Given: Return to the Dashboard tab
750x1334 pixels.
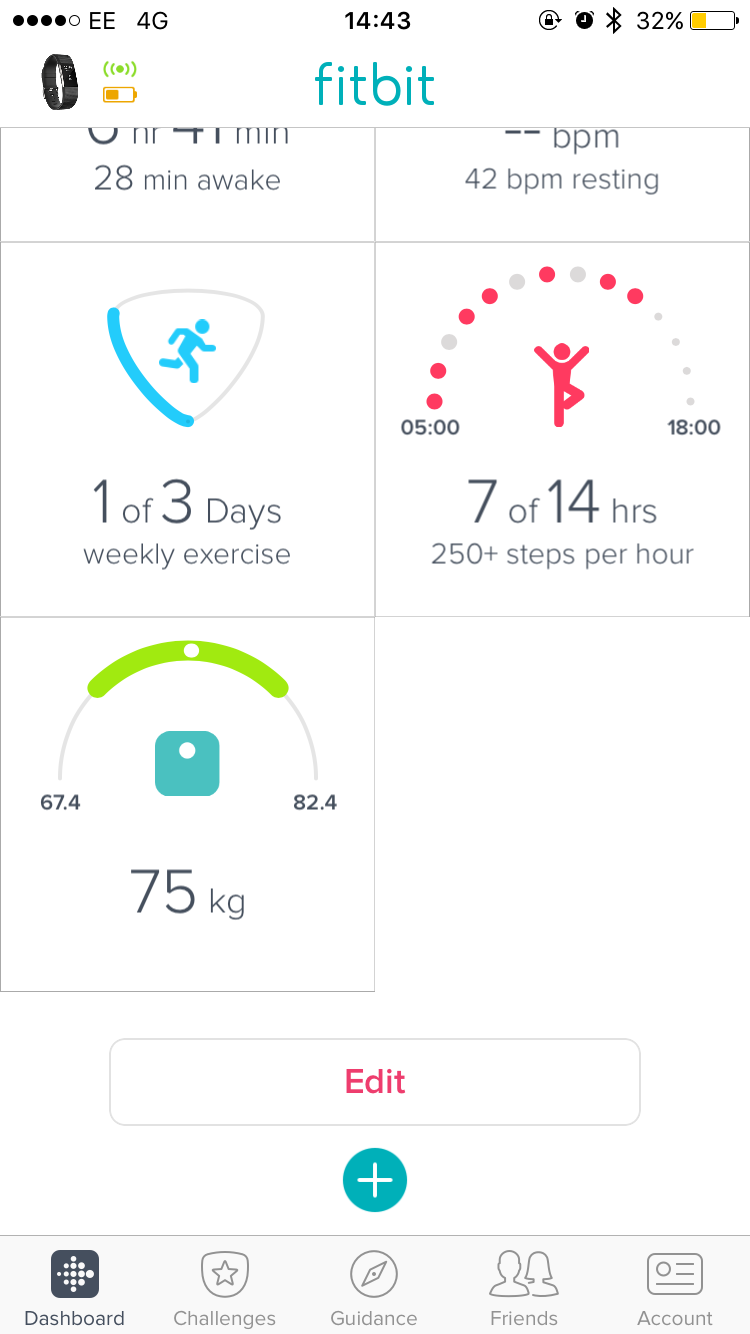Looking at the screenshot, I should point(74,1287).
